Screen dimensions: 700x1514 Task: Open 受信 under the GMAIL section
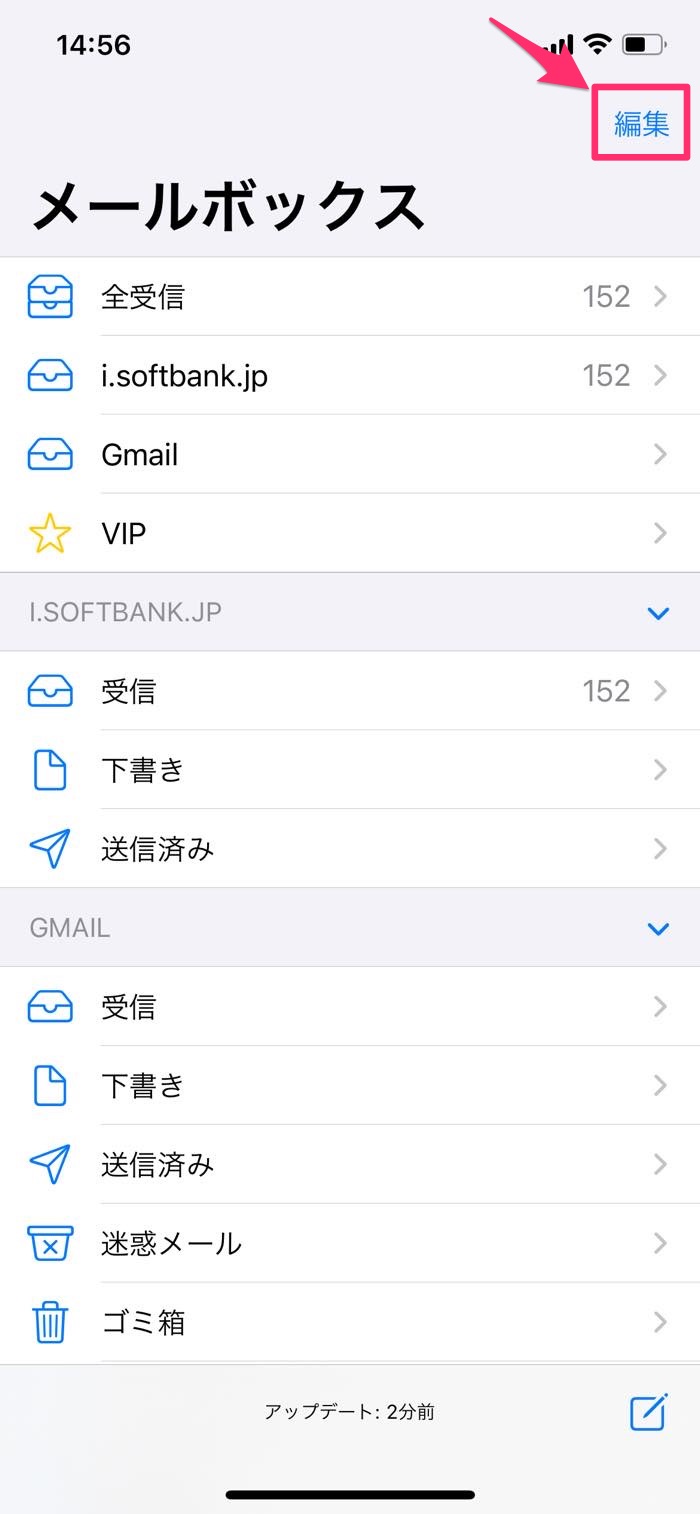349,1007
